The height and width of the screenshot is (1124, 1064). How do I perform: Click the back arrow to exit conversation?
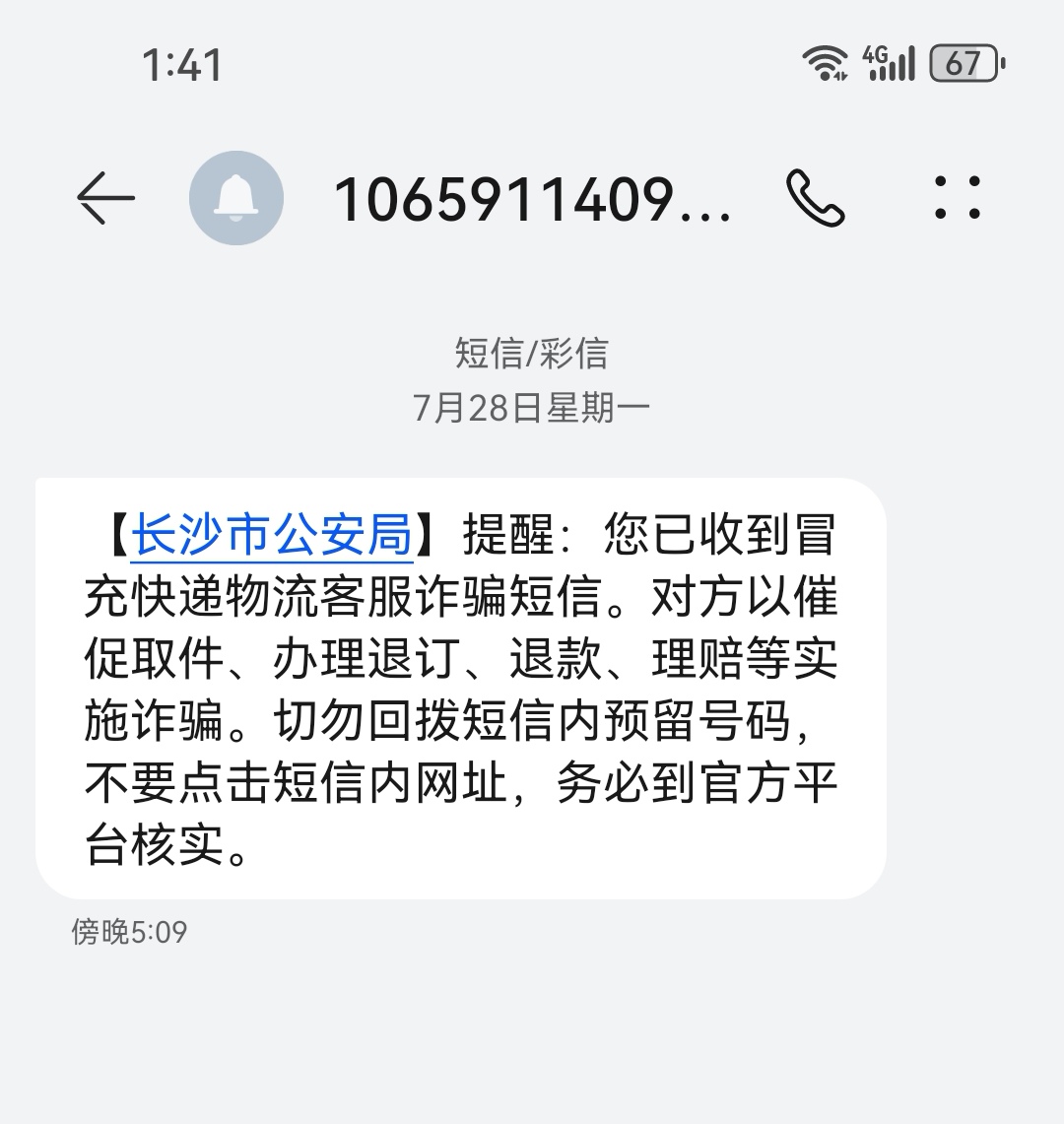click(x=107, y=197)
